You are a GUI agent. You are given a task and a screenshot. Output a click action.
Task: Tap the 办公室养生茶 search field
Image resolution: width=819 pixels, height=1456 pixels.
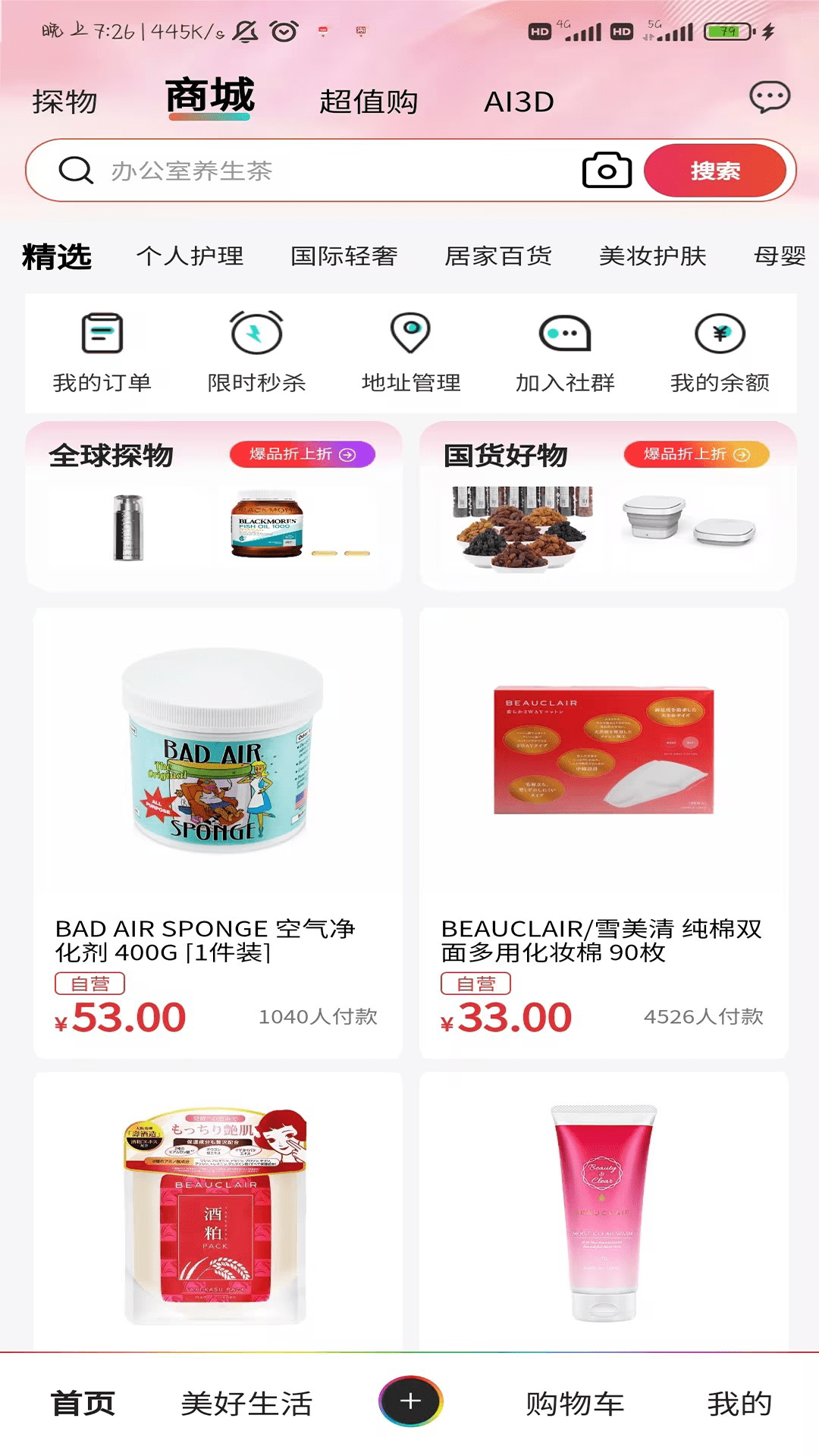(x=303, y=169)
